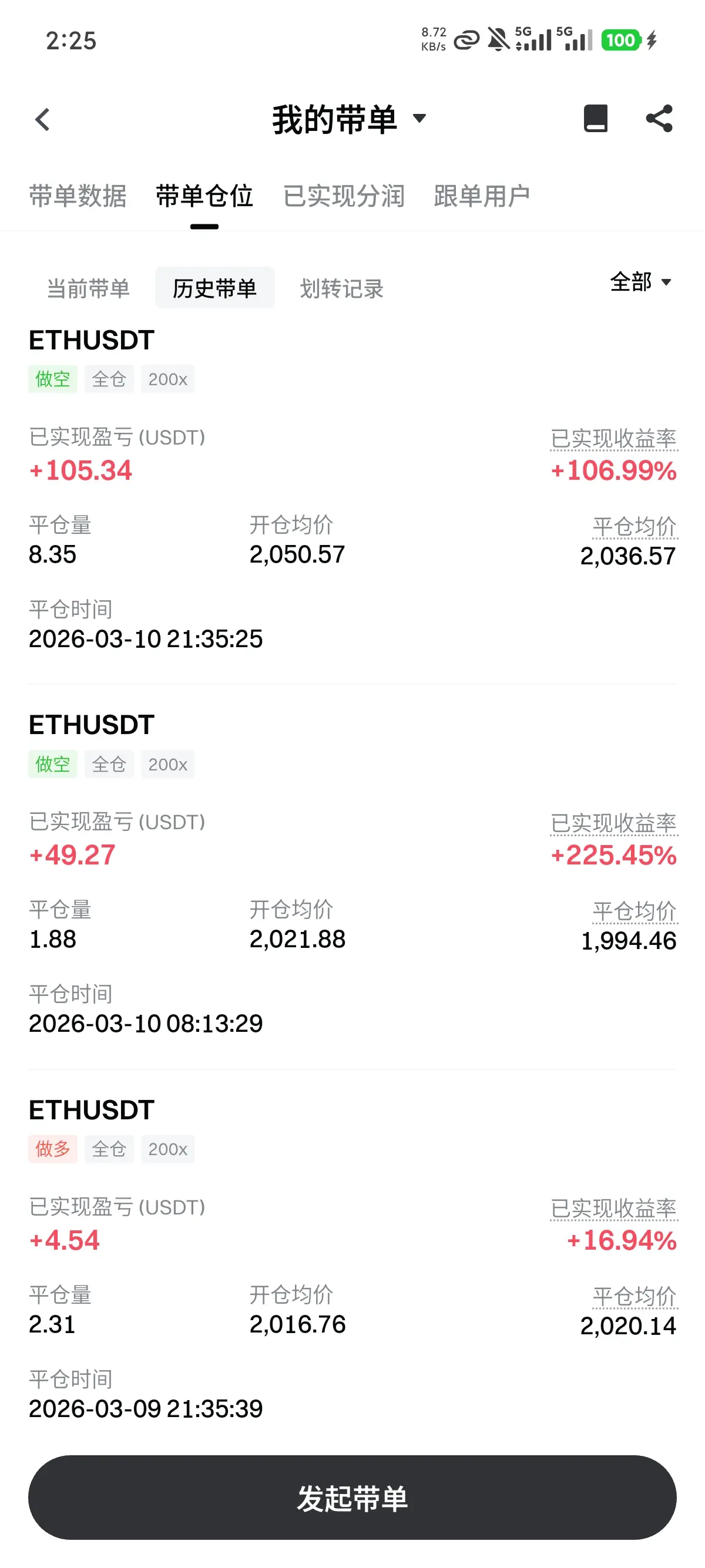Image resolution: width=705 pixels, height=1568 pixels.
Task: Select the 历史带单 sub-tab
Action: 214,288
